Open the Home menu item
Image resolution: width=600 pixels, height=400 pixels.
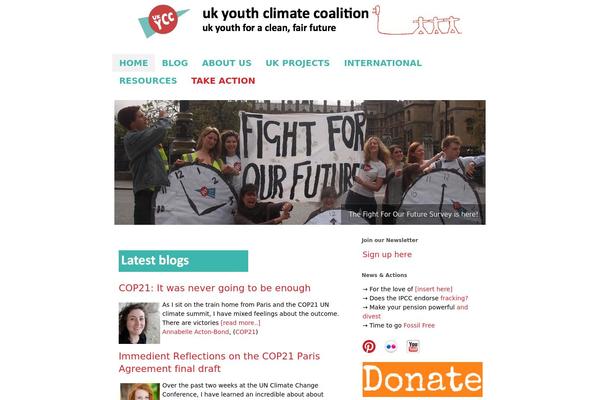point(133,63)
